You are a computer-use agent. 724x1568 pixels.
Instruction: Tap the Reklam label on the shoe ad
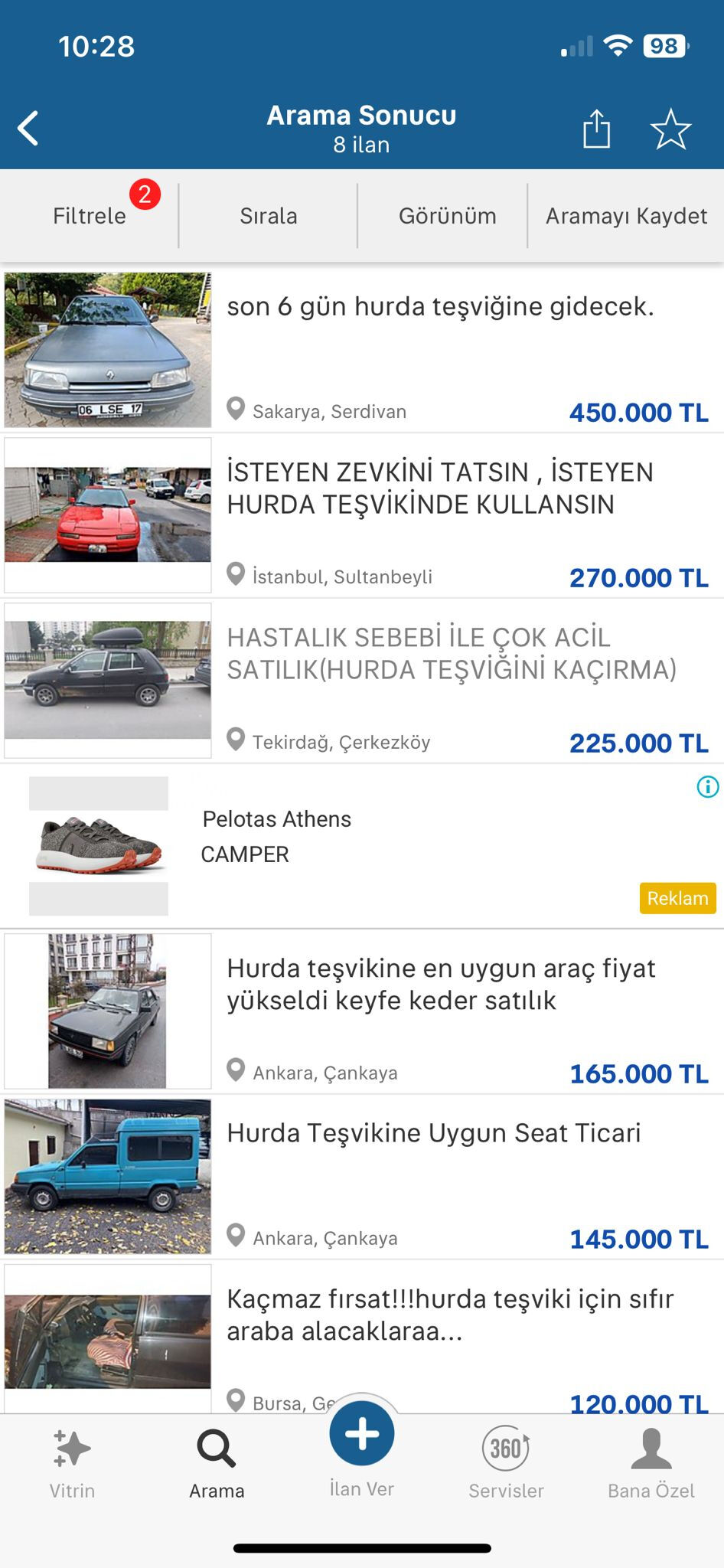point(677,897)
